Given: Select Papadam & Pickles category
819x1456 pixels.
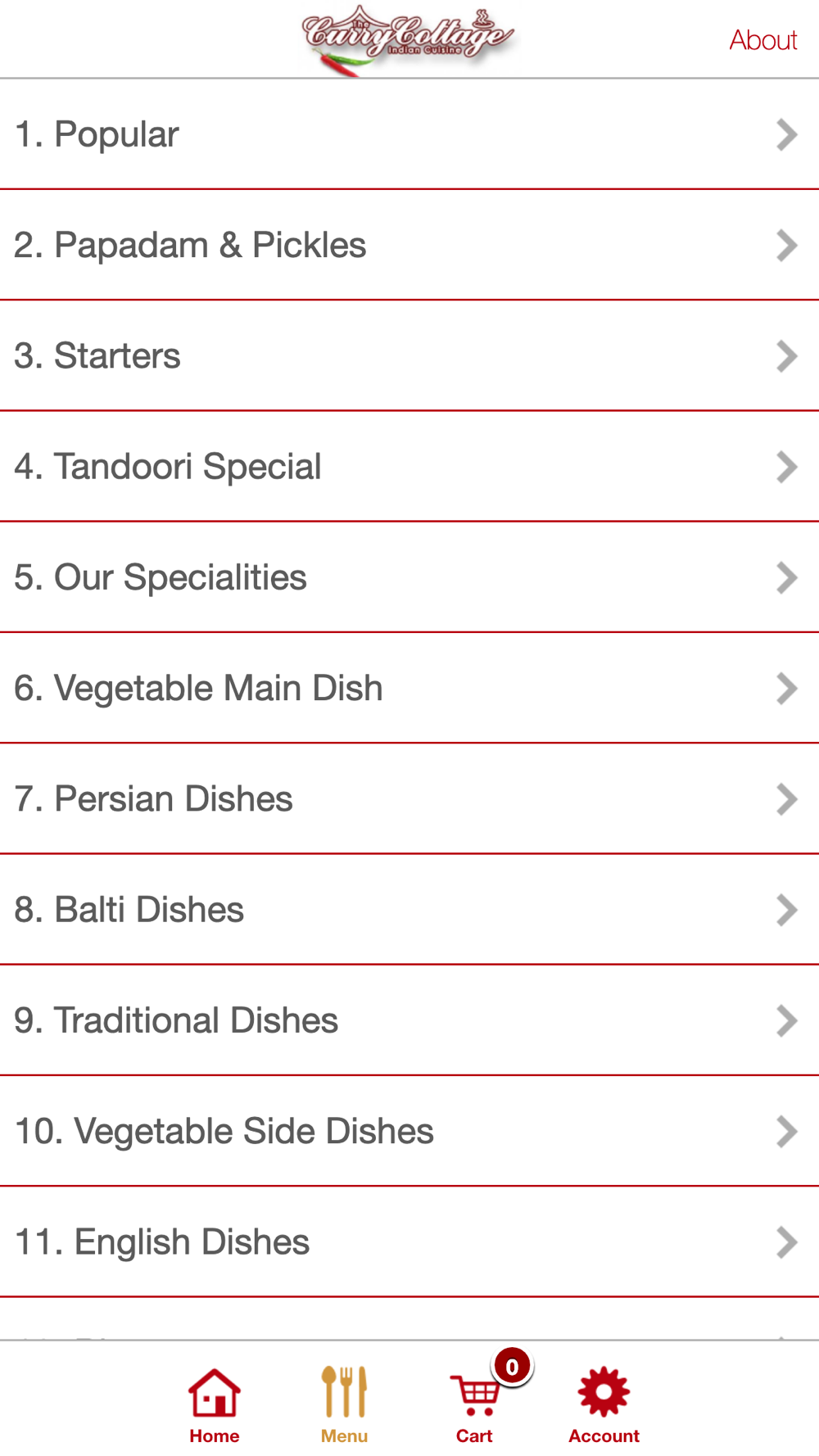Looking at the screenshot, I should point(409,245).
